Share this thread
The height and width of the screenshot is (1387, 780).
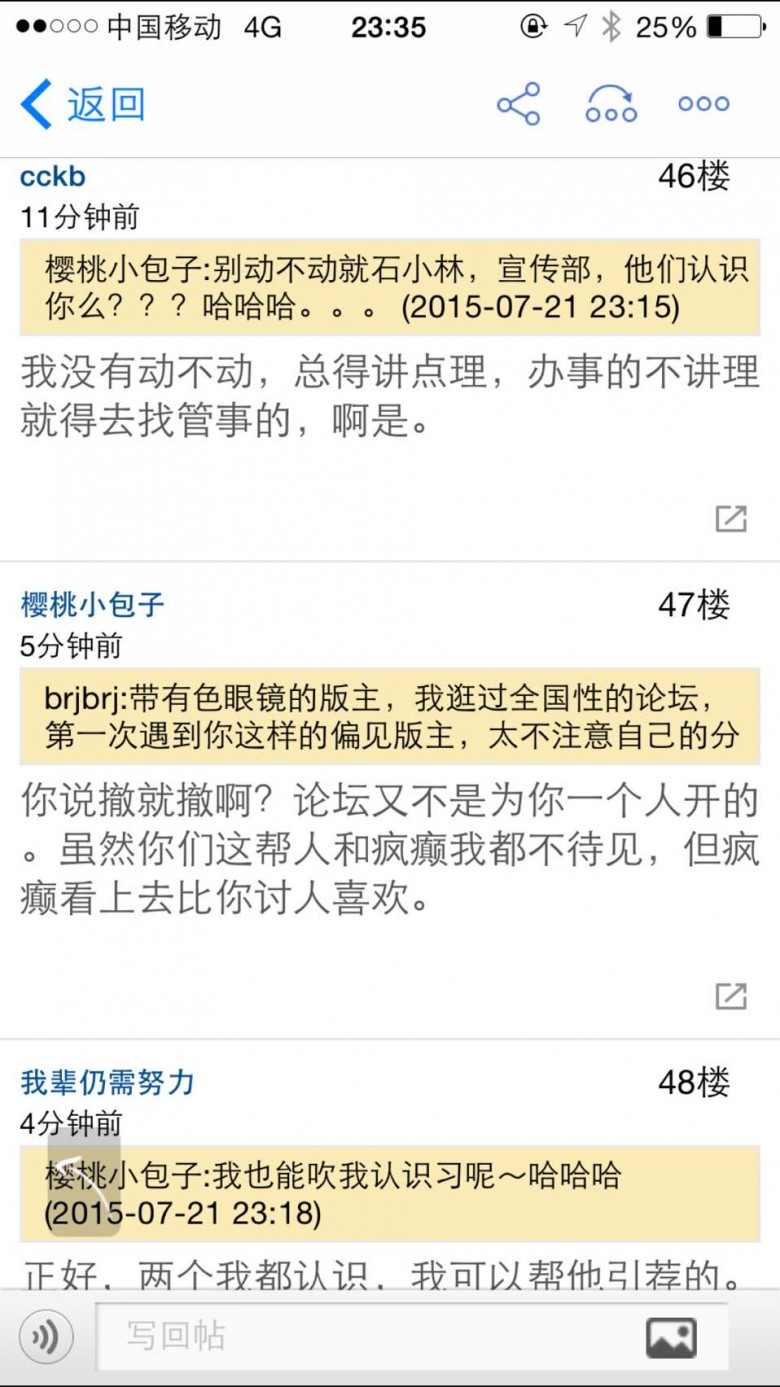(x=518, y=104)
